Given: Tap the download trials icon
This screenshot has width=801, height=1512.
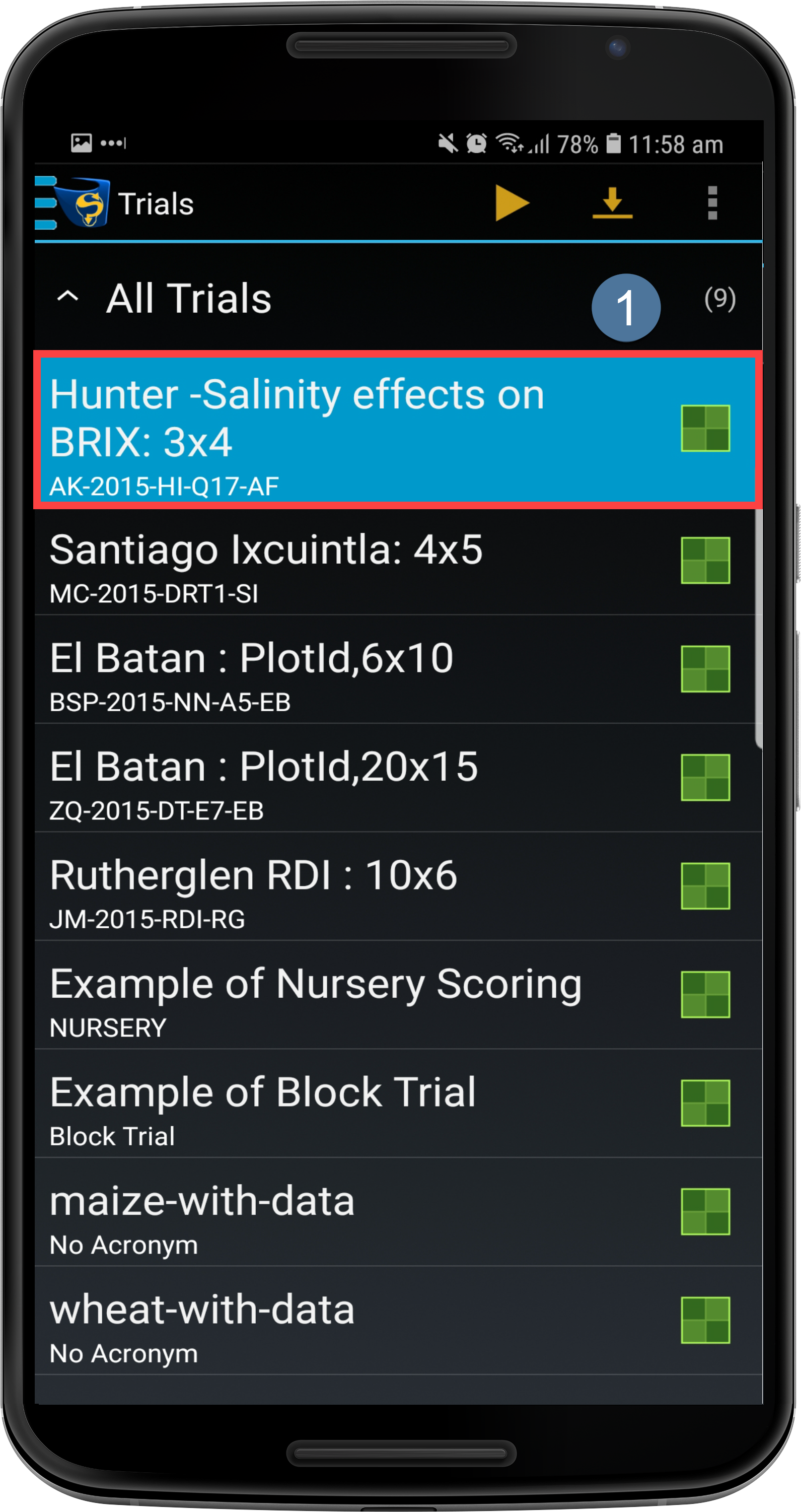Looking at the screenshot, I should click(612, 202).
